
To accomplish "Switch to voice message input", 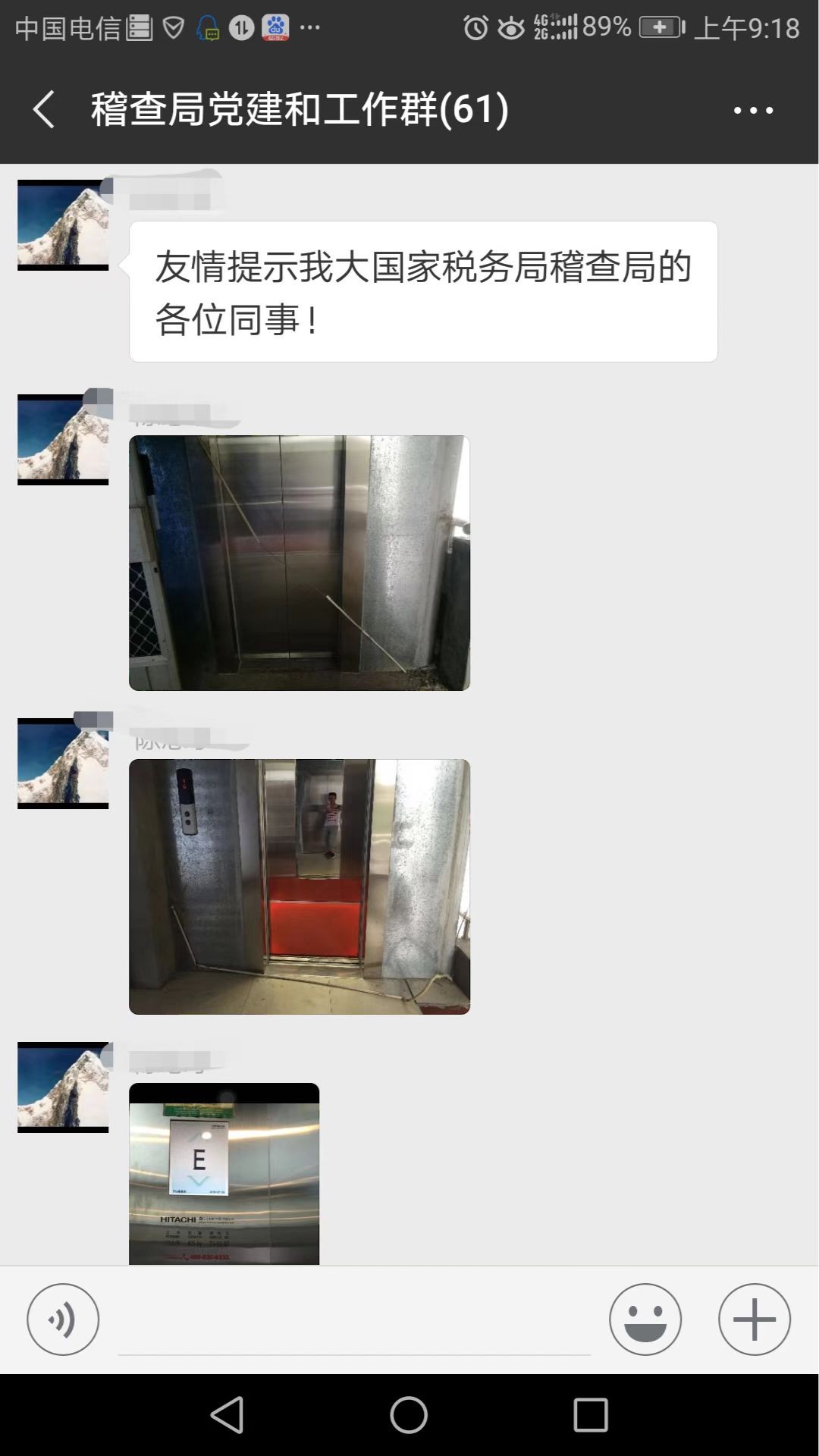I will point(63,1319).
